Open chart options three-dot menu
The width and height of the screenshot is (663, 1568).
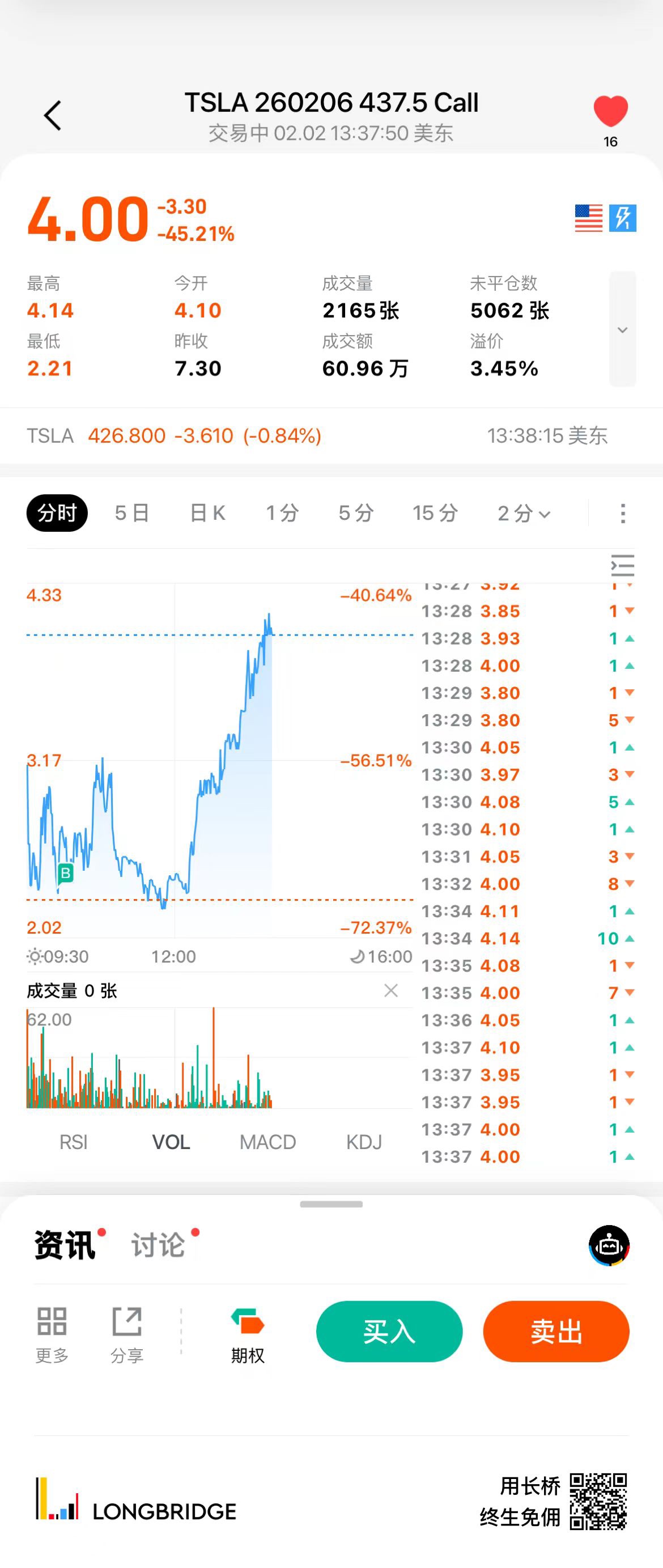point(622,513)
